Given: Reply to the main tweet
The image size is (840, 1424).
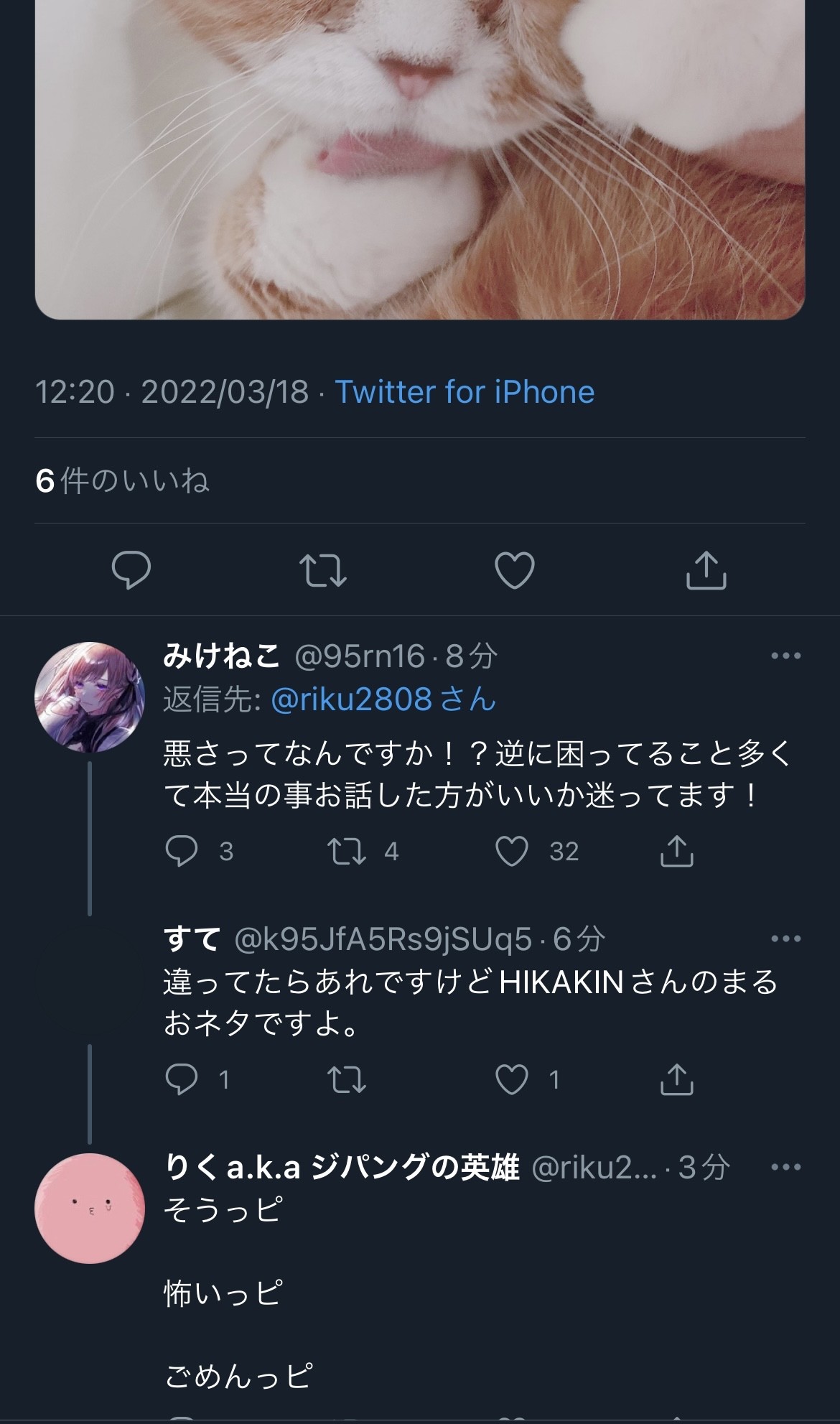Looking at the screenshot, I should [131, 570].
